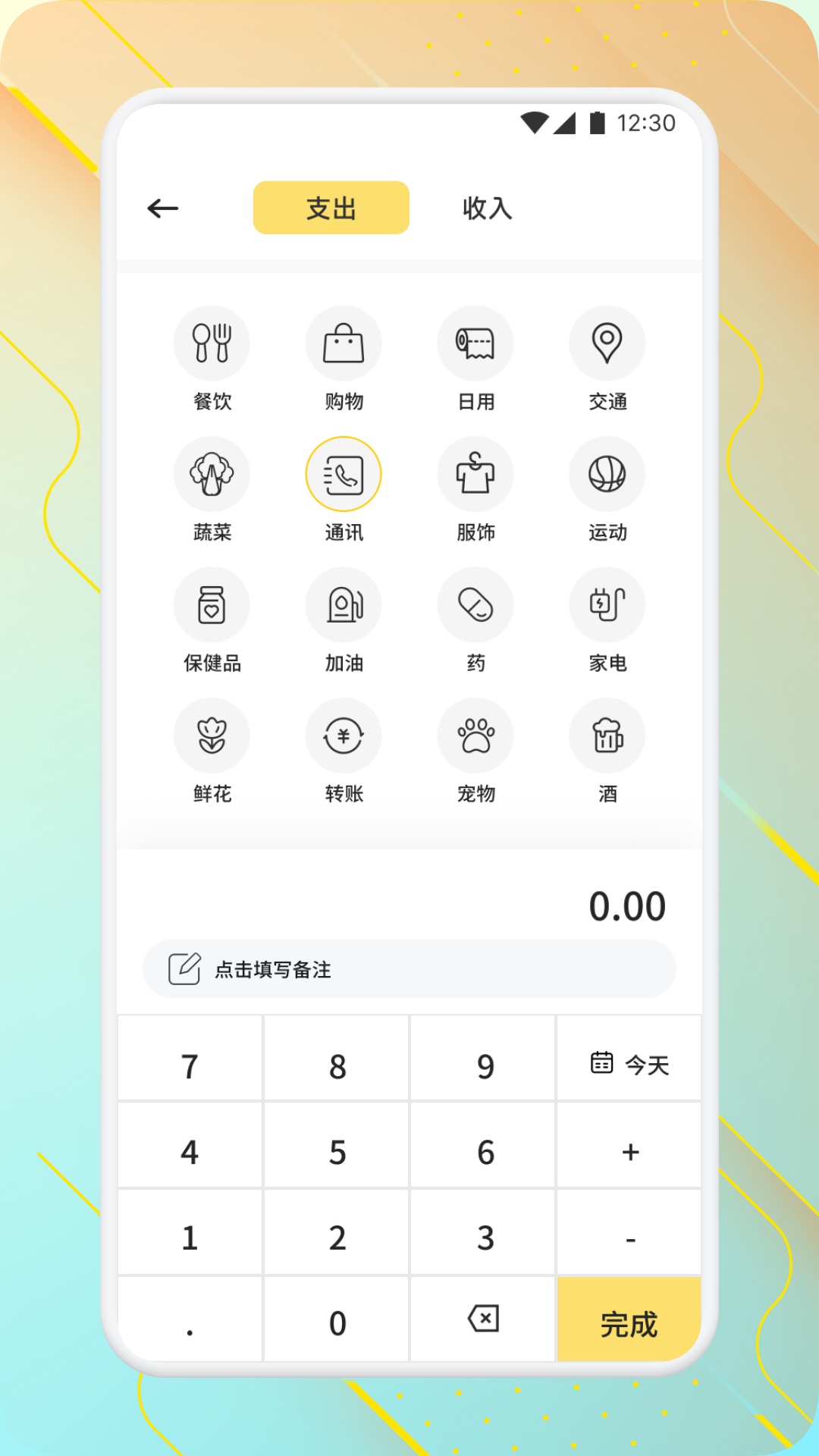
Task: Select the 转账 transfer category icon
Action: (344, 735)
